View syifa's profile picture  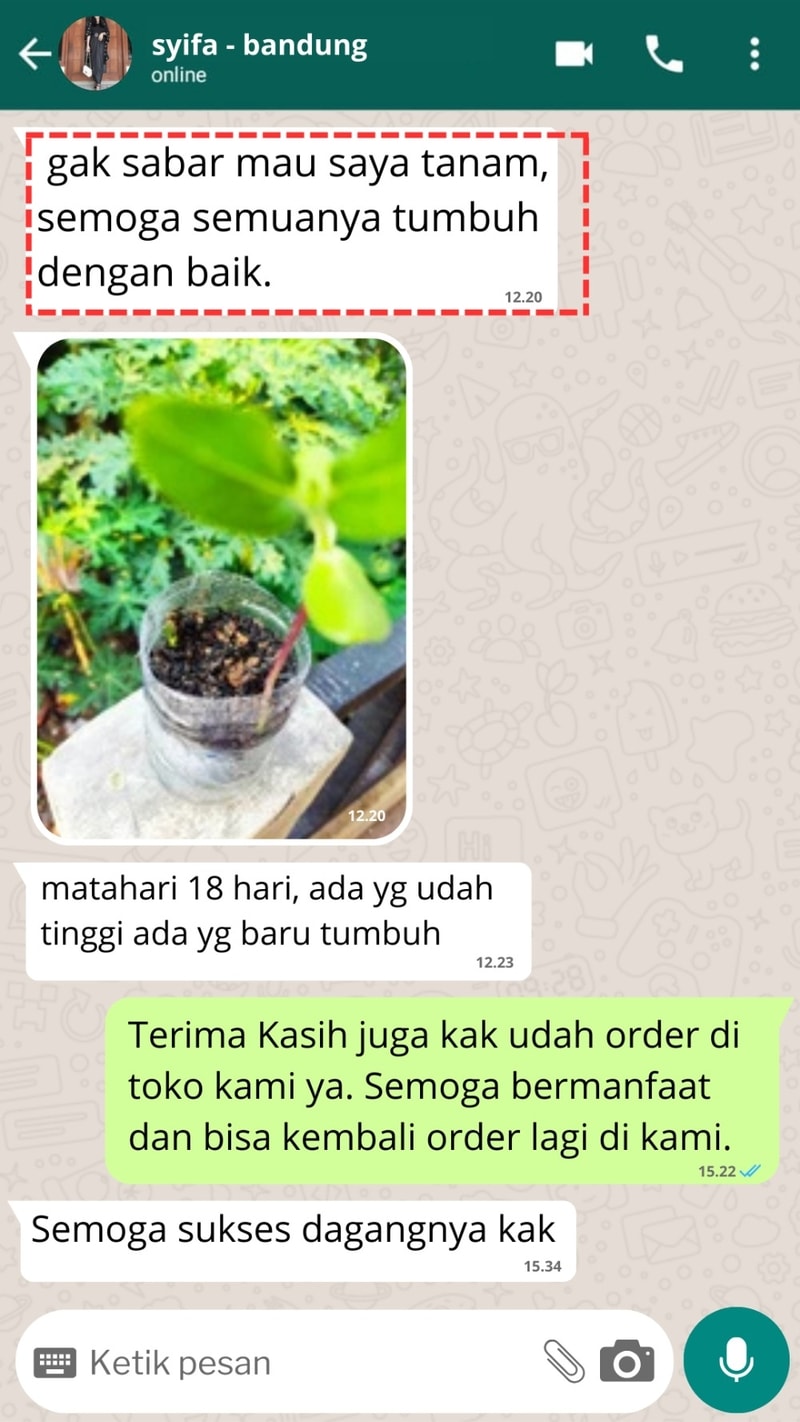click(96, 54)
